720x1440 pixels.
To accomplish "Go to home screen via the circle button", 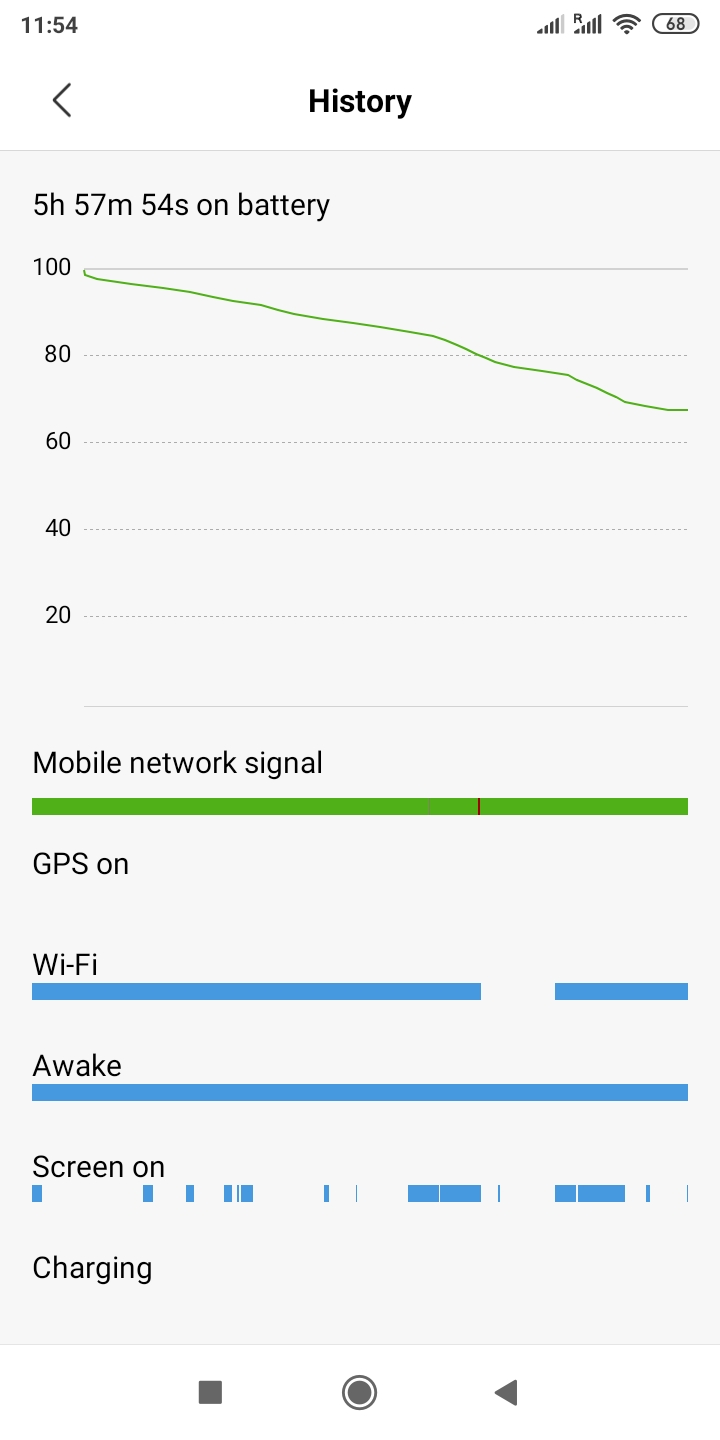I will 359,1392.
